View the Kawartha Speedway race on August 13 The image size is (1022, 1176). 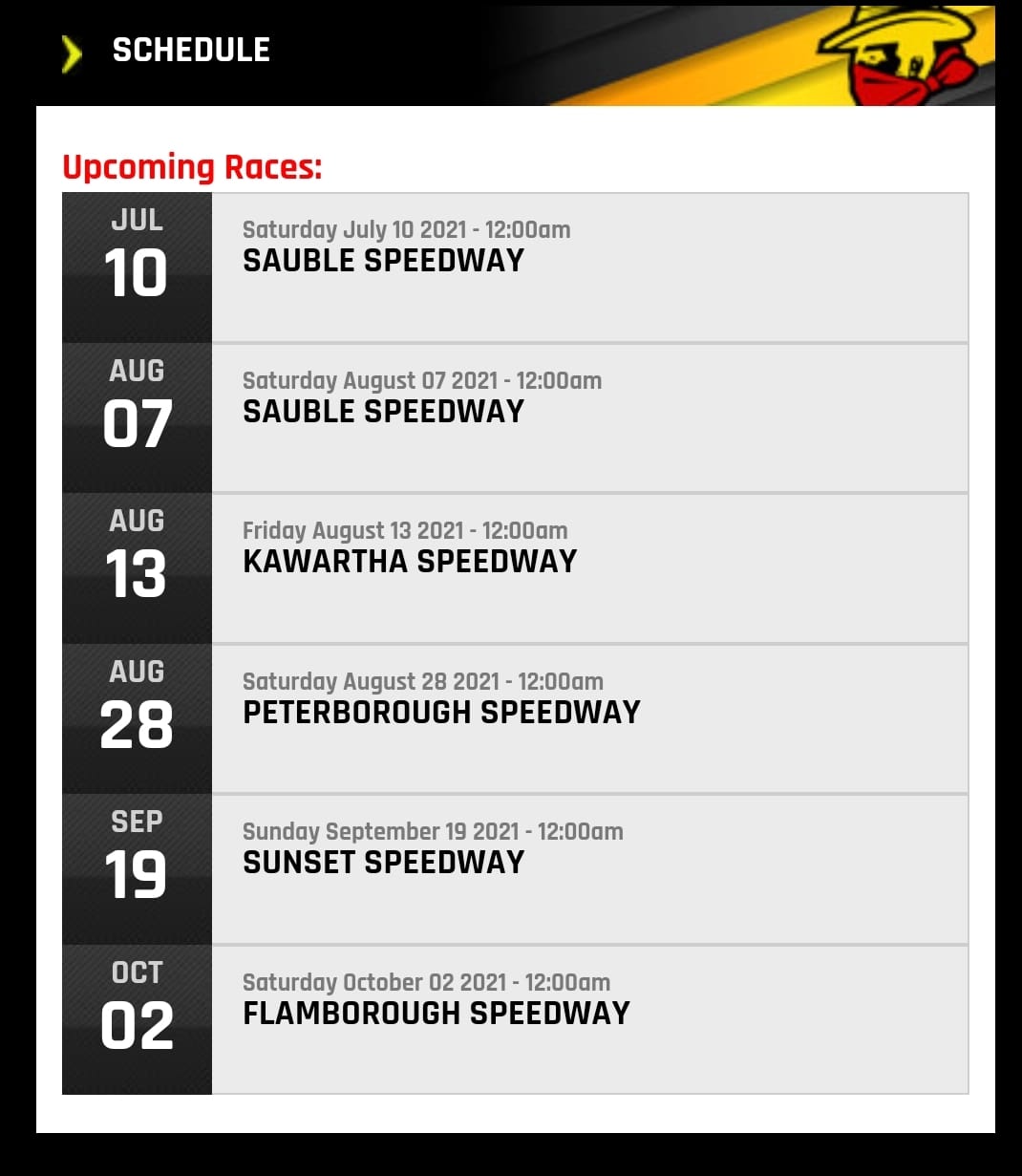click(410, 562)
